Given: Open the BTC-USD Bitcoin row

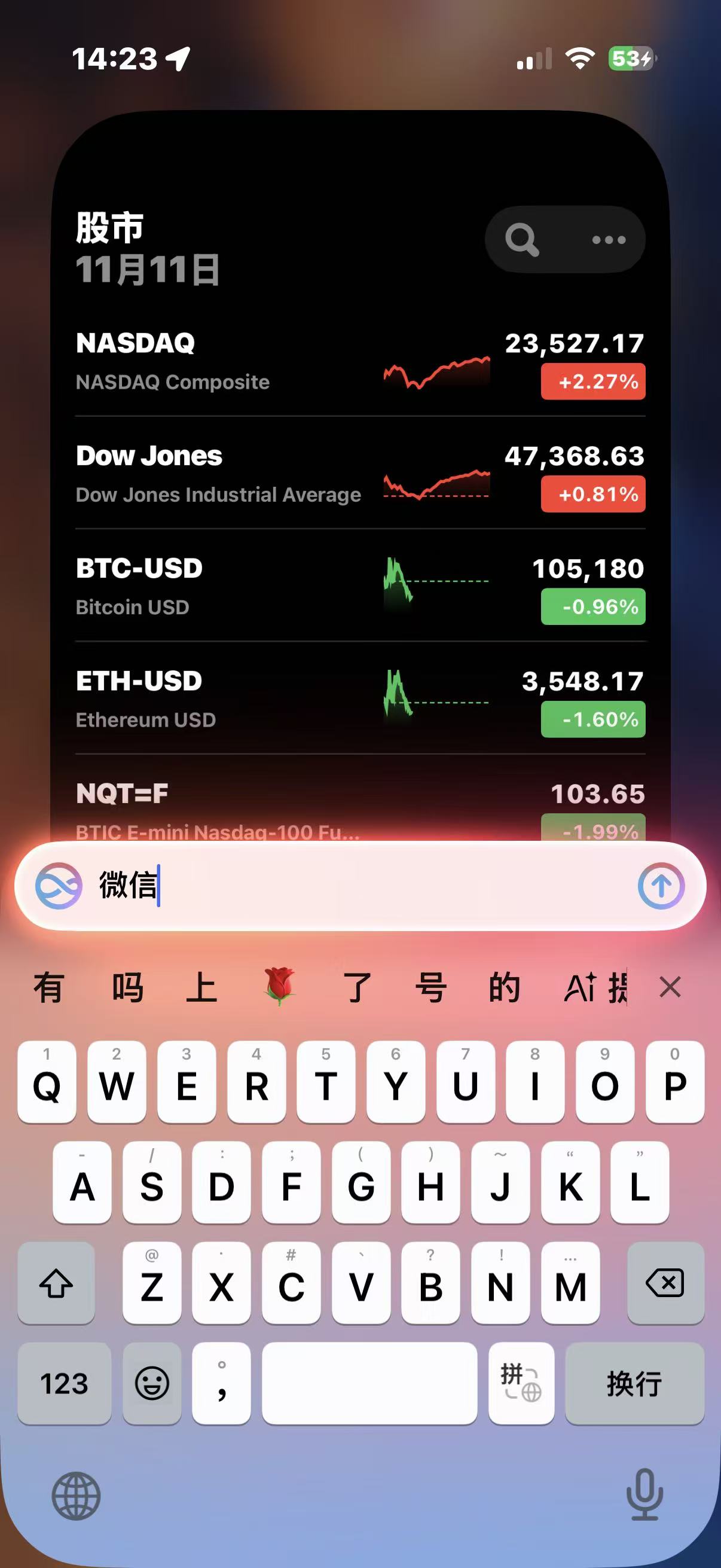Looking at the screenshot, I should pyautogui.click(x=359, y=587).
